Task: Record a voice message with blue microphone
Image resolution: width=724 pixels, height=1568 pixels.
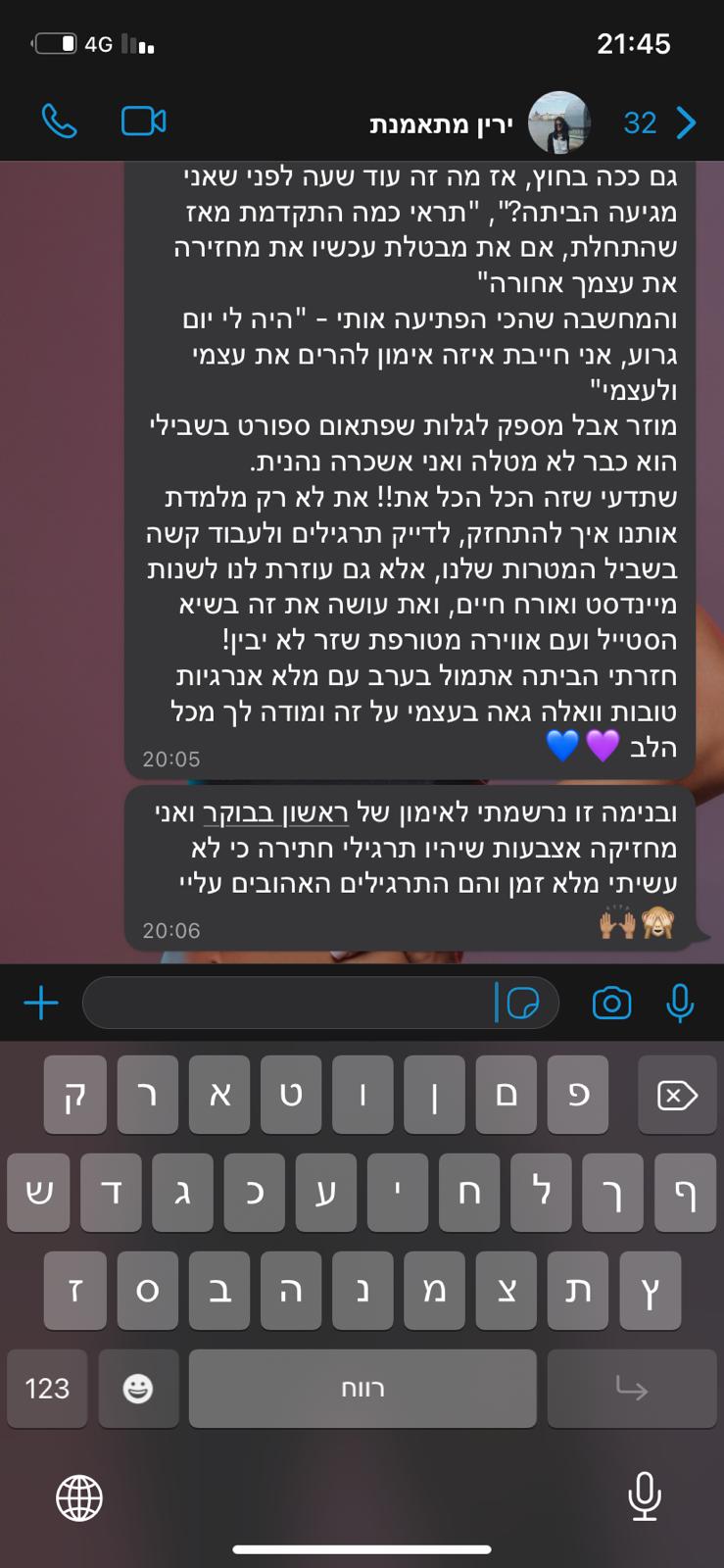Action: pos(680,1003)
